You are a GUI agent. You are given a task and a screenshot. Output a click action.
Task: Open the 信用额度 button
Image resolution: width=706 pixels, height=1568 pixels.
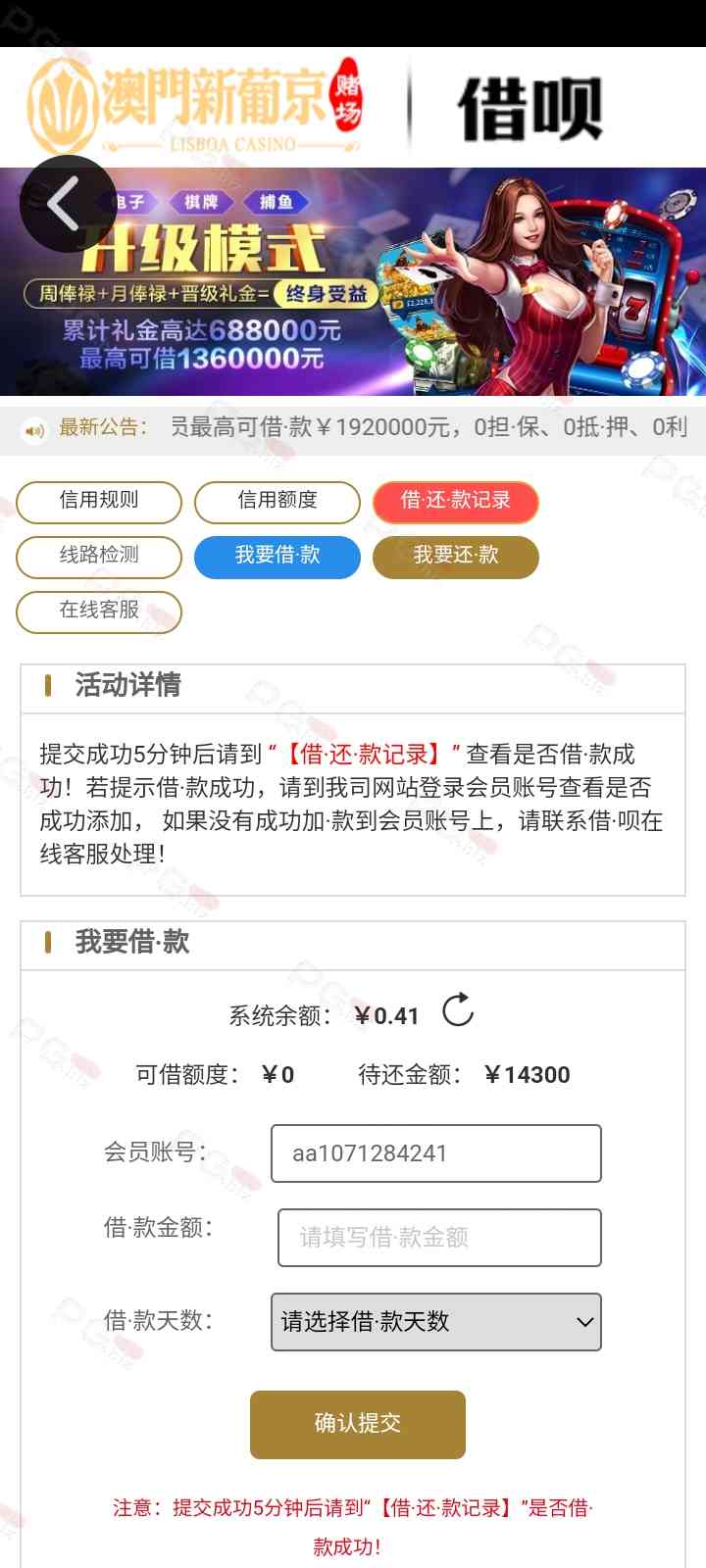[x=277, y=502]
